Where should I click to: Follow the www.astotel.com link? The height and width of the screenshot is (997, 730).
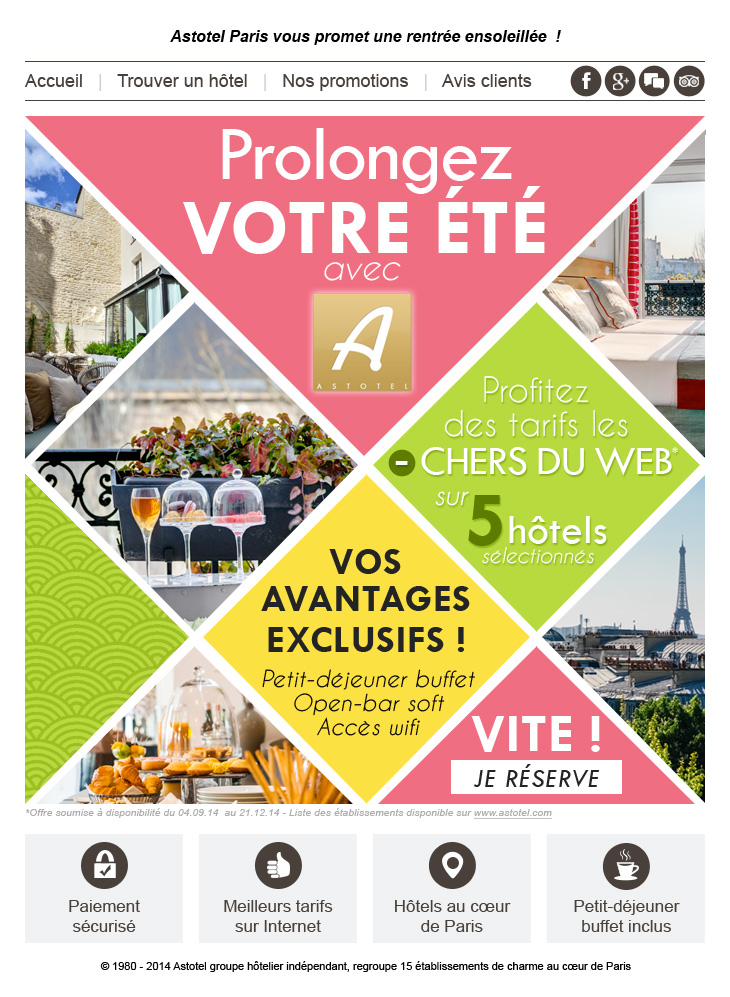[x=512, y=813]
